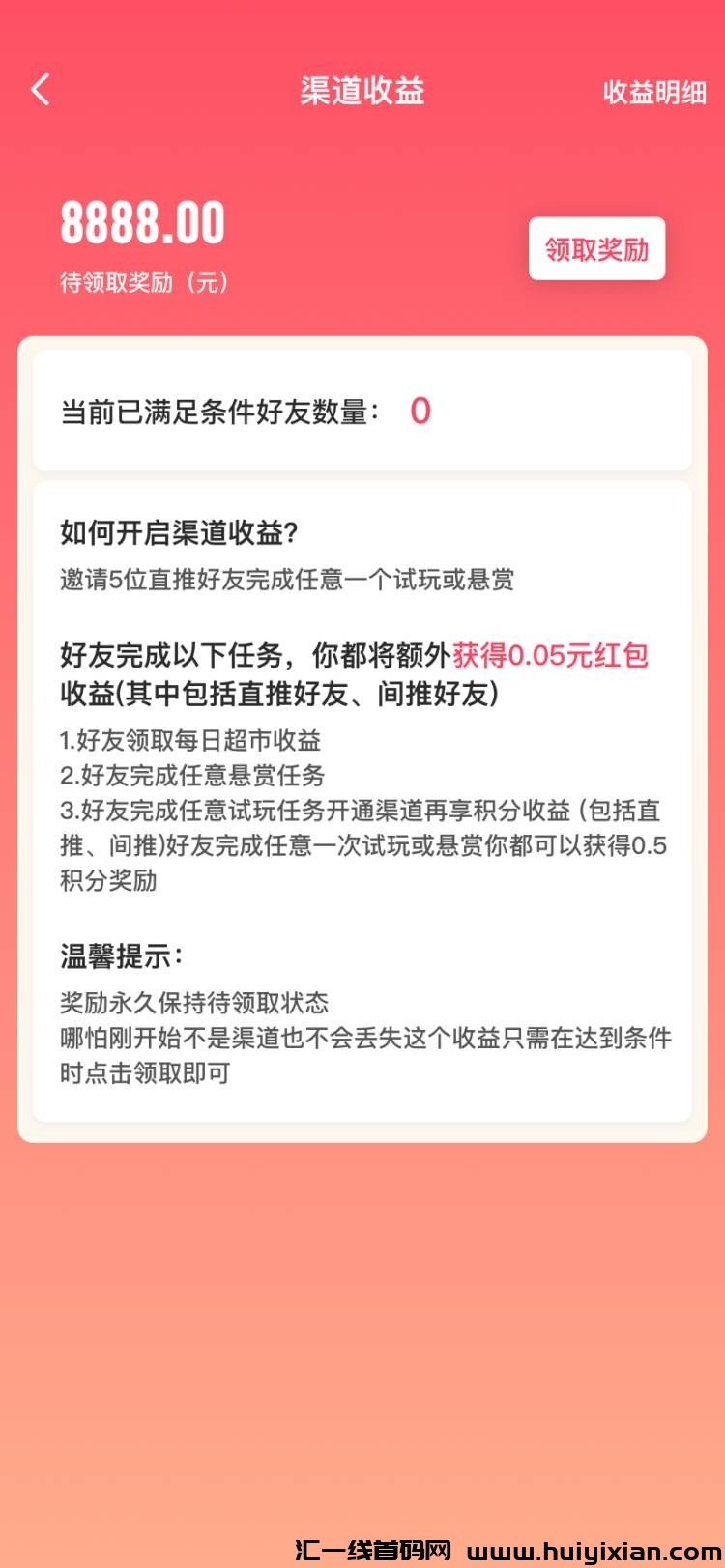Go back using the top arrow
This screenshot has width=725, height=1568.
point(41,90)
